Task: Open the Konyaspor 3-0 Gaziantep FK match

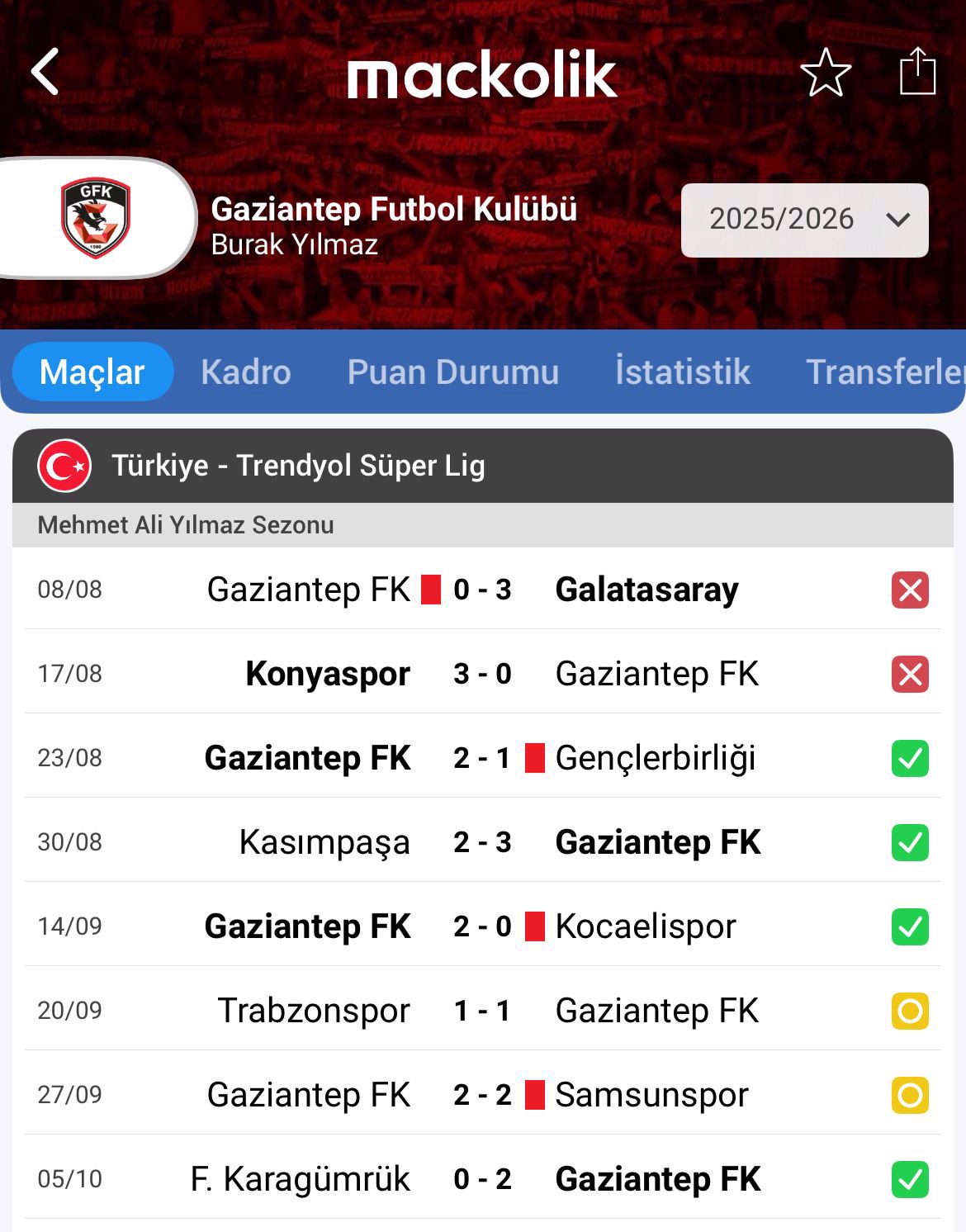Action: pos(482,674)
